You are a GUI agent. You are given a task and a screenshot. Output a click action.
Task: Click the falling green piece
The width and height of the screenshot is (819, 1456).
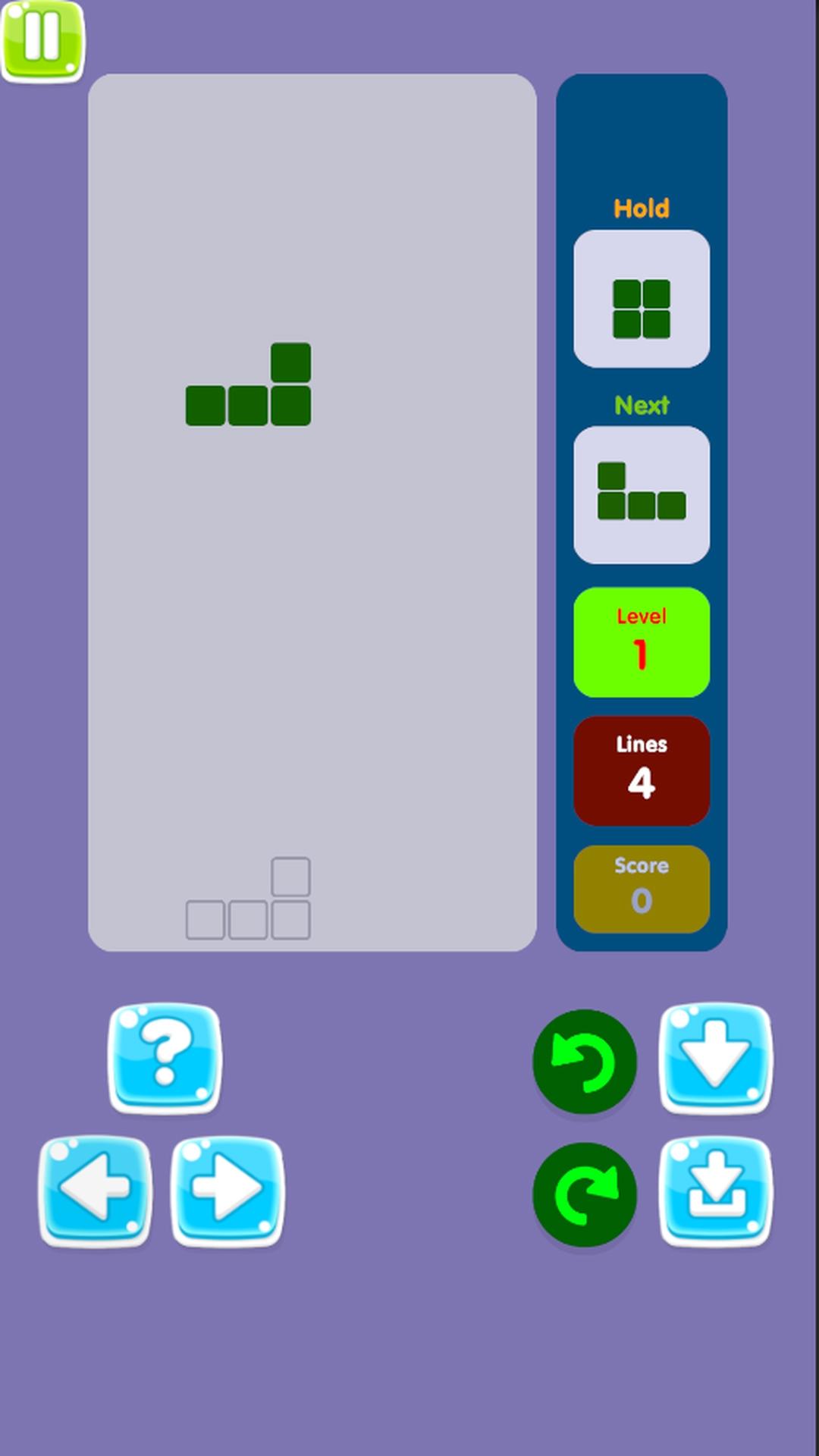(x=247, y=403)
